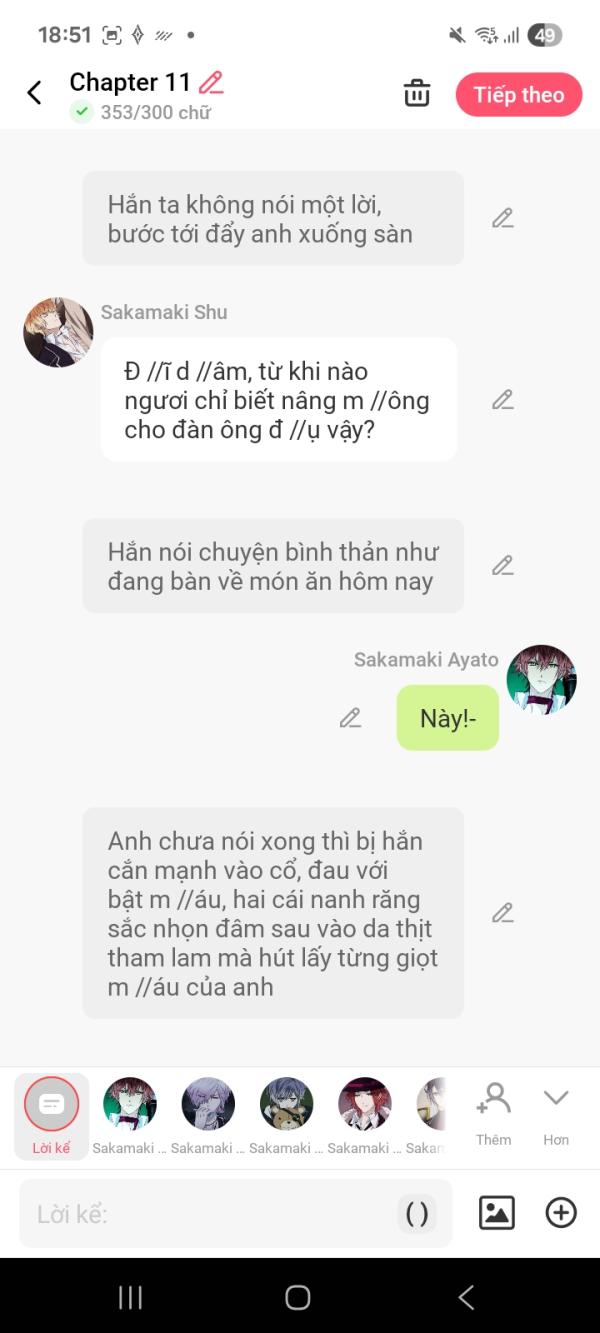This screenshot has width=600, height=1333.
Task: Open Sakamaki Shu's avatar in the chat
Action: click(58, 332)
